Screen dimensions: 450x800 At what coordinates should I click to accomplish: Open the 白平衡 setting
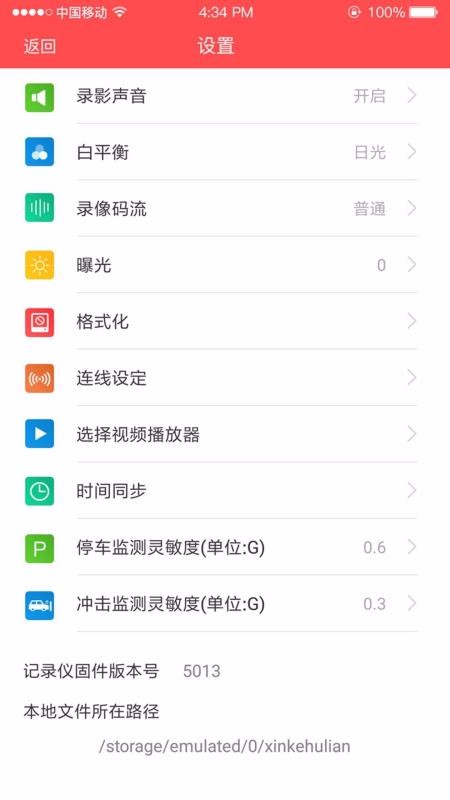[x=225, y=152]
